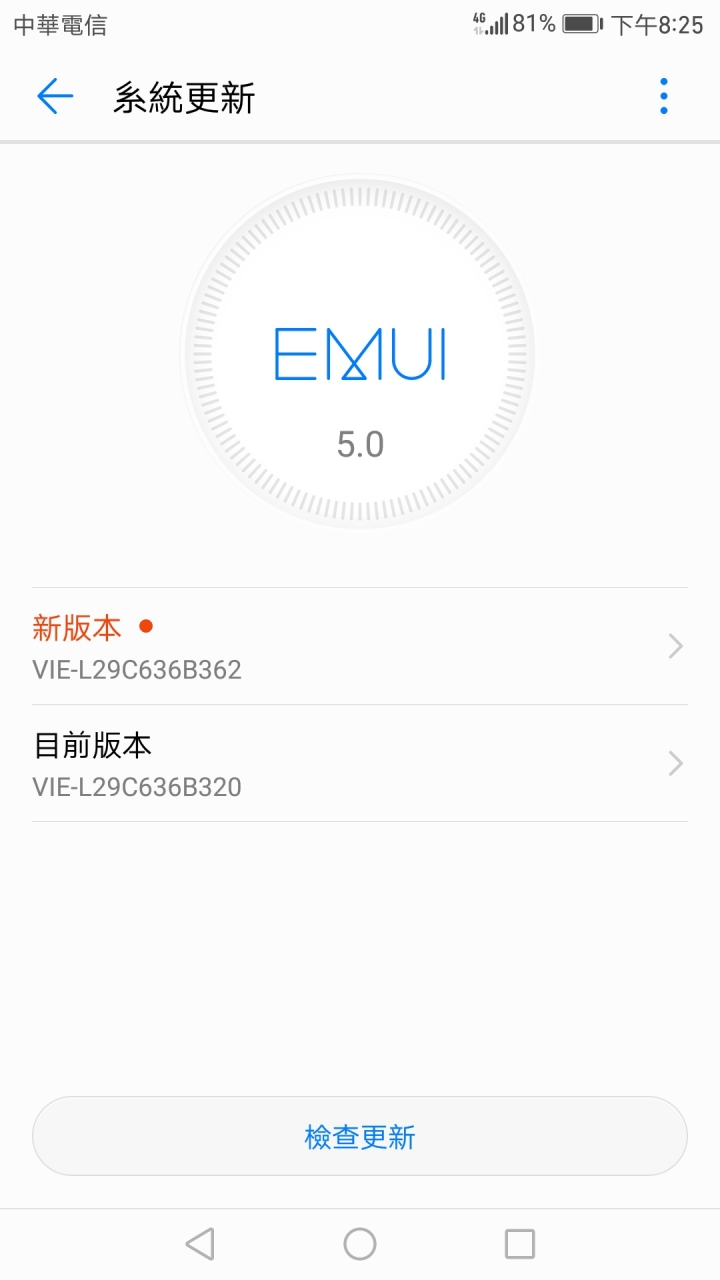Tap the system home button
The height and width of the screenshot is (1280, 720).
(x=360, y=1244)
